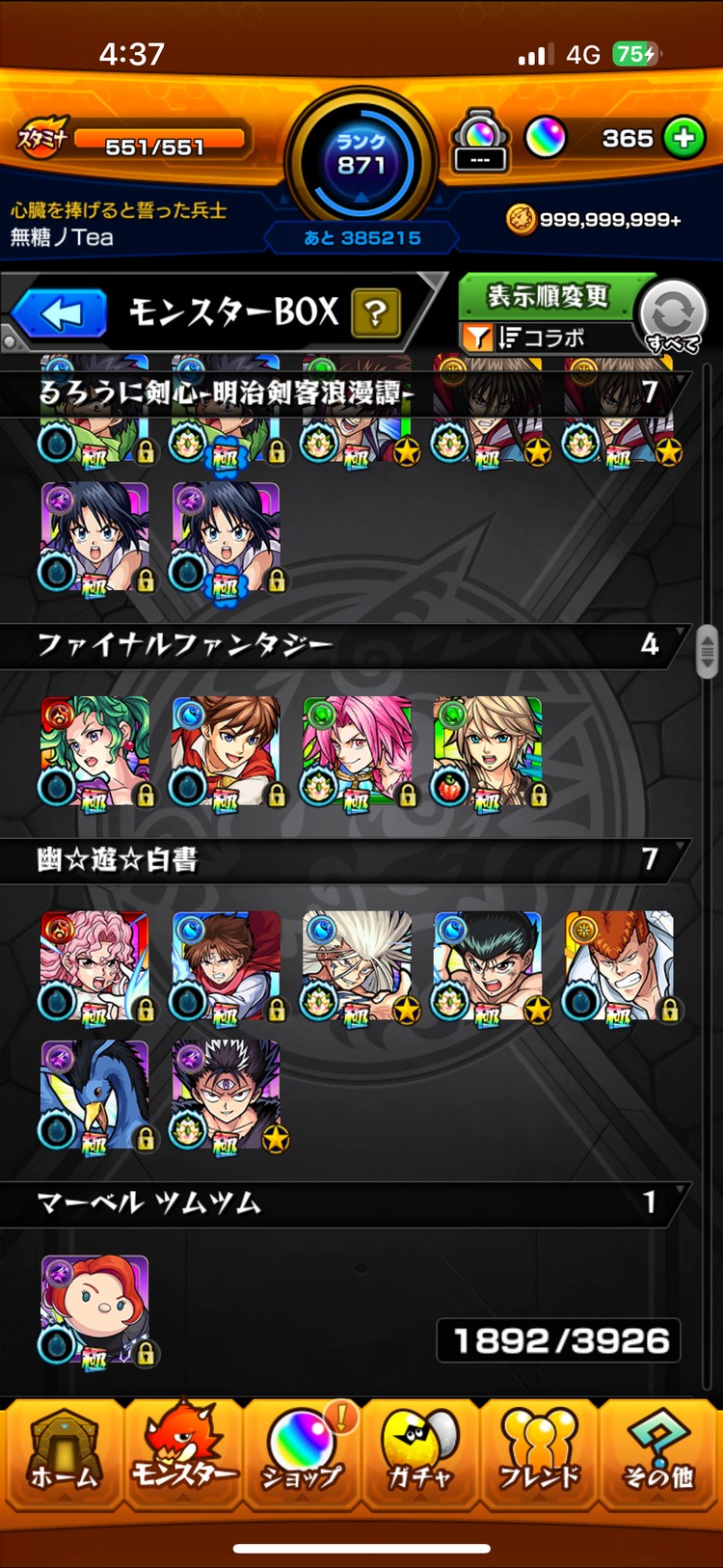Tap the すべて refresh circle button
This screenshot has height=1568, width=723.
point(673,314)
